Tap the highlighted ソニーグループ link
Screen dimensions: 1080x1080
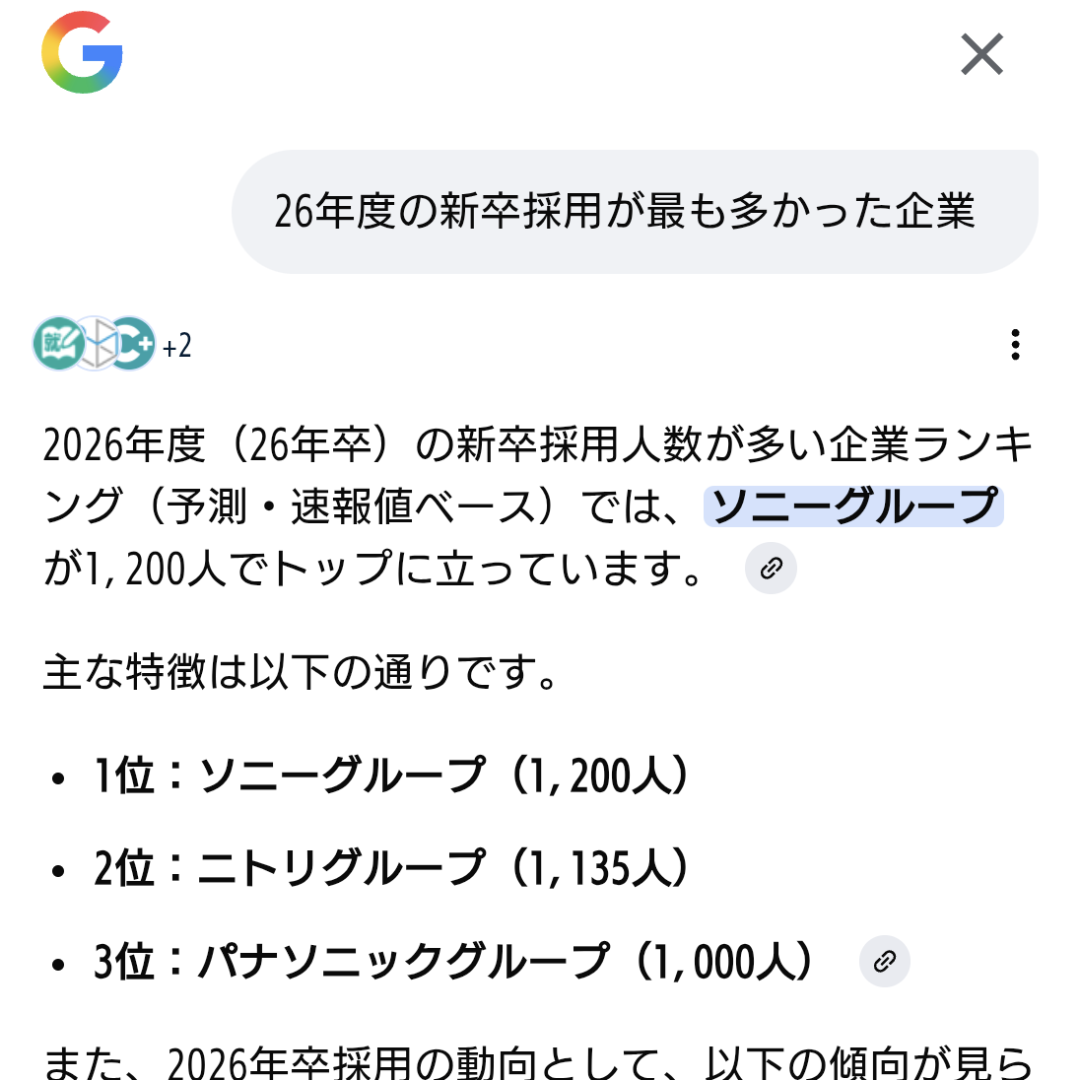[x=853, y=506]
